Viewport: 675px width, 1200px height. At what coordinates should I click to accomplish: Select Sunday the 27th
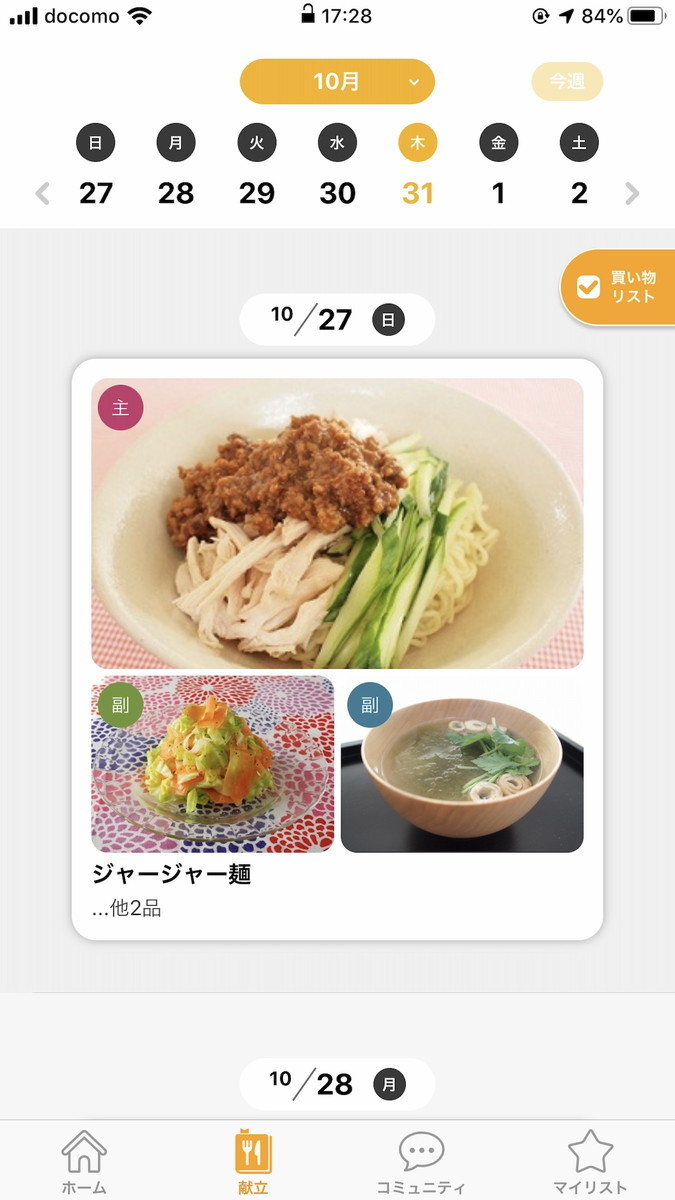(95, 192)
